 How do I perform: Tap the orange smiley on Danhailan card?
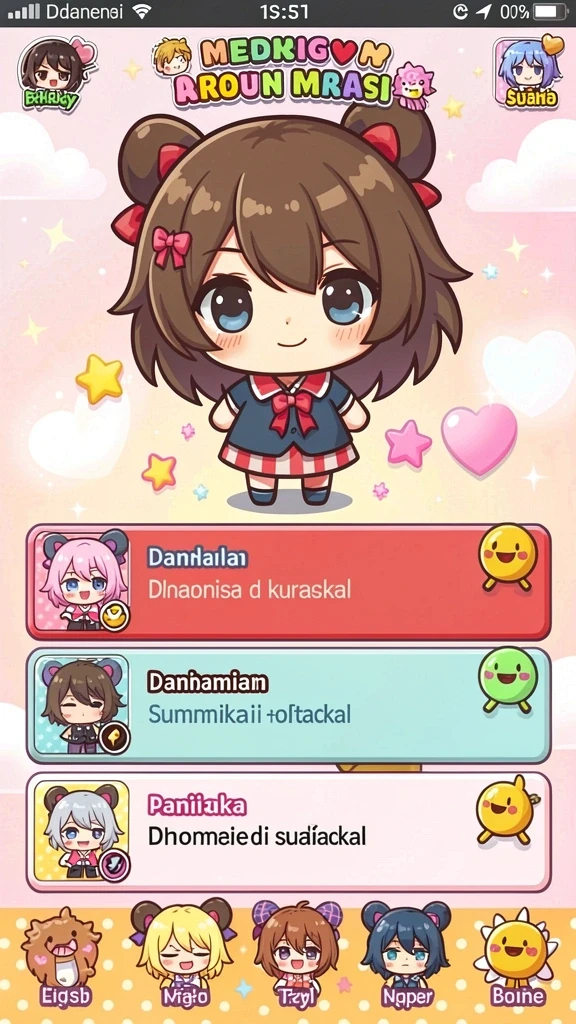[x=508, y=556]
